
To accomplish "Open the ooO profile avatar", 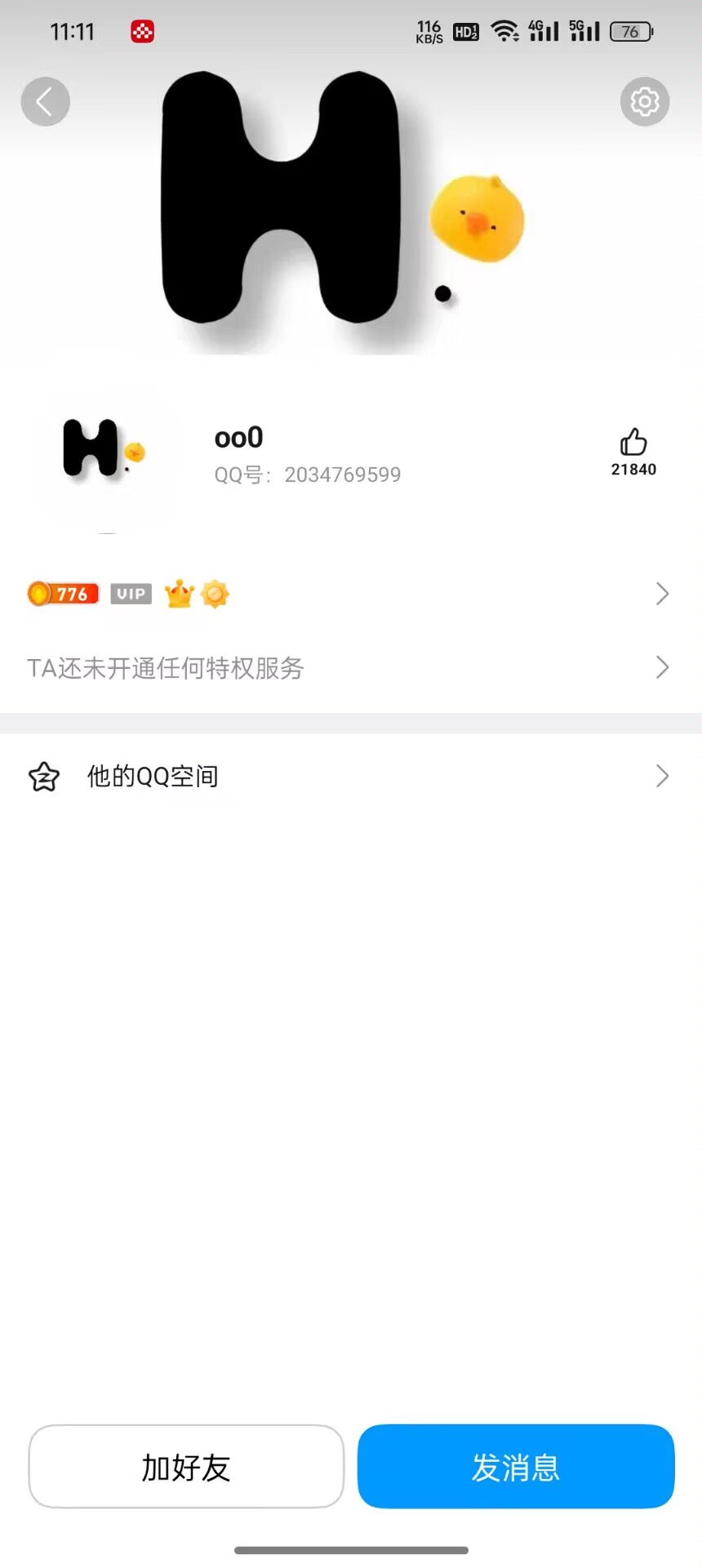I will pyautogui.click(x=102, y=453).
